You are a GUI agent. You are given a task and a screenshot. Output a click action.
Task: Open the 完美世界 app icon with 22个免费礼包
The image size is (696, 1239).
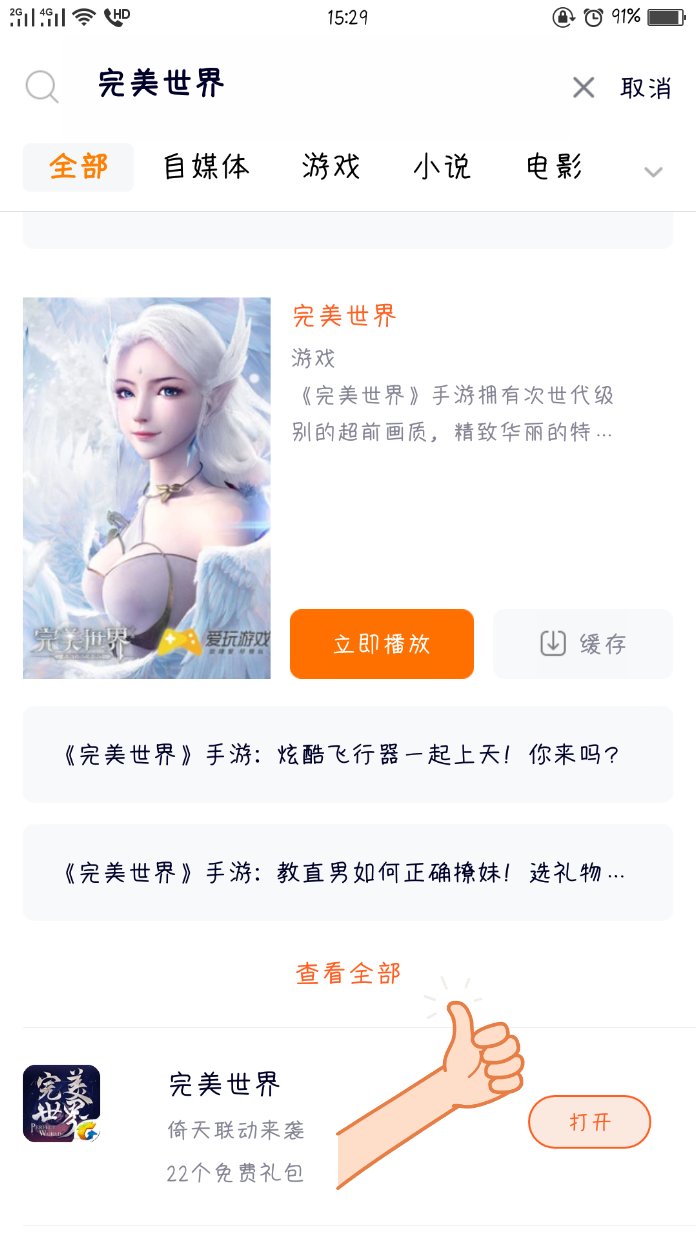point(62,1104)
